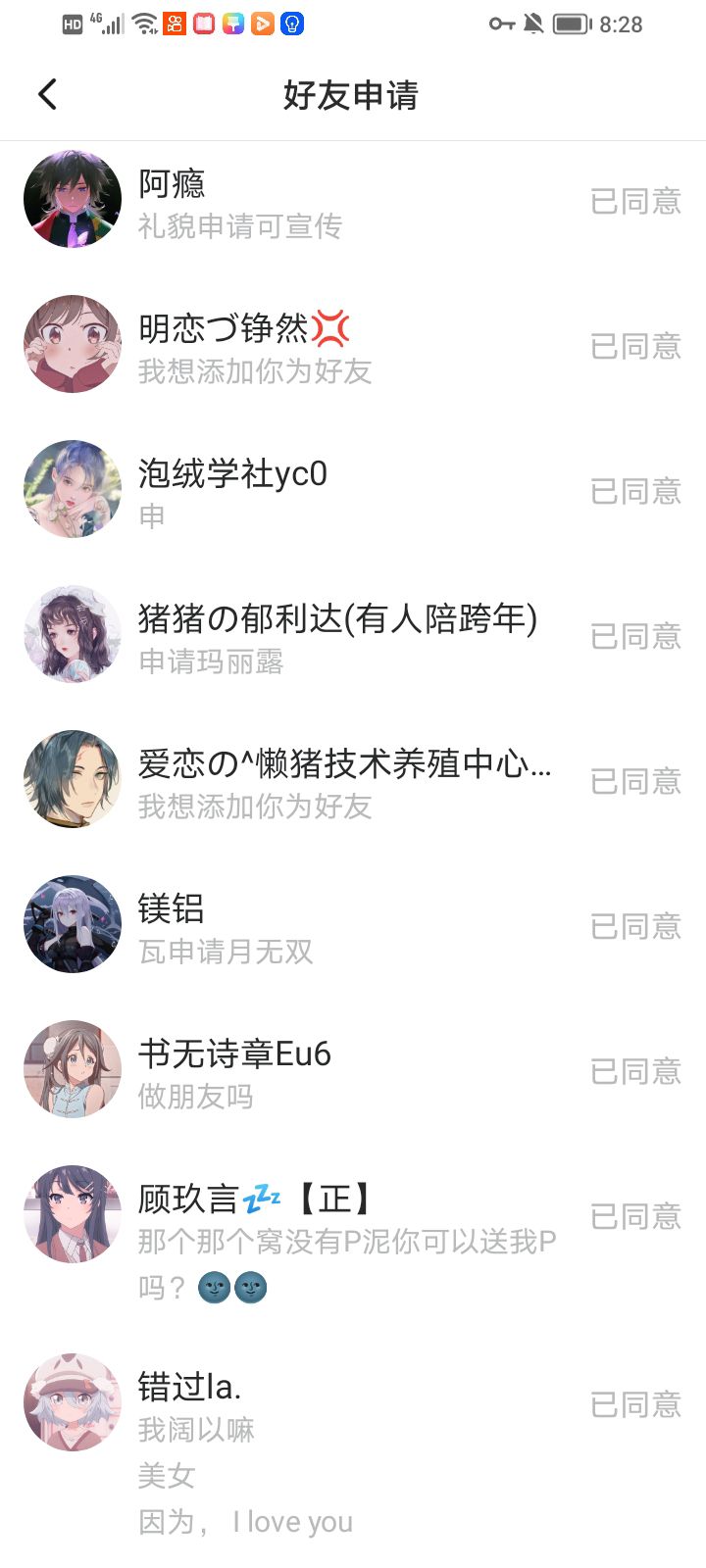Open 爱恋の^懒猪技术养殖中心 request row
Screen dimensions: 706x1568
point(343,782)
